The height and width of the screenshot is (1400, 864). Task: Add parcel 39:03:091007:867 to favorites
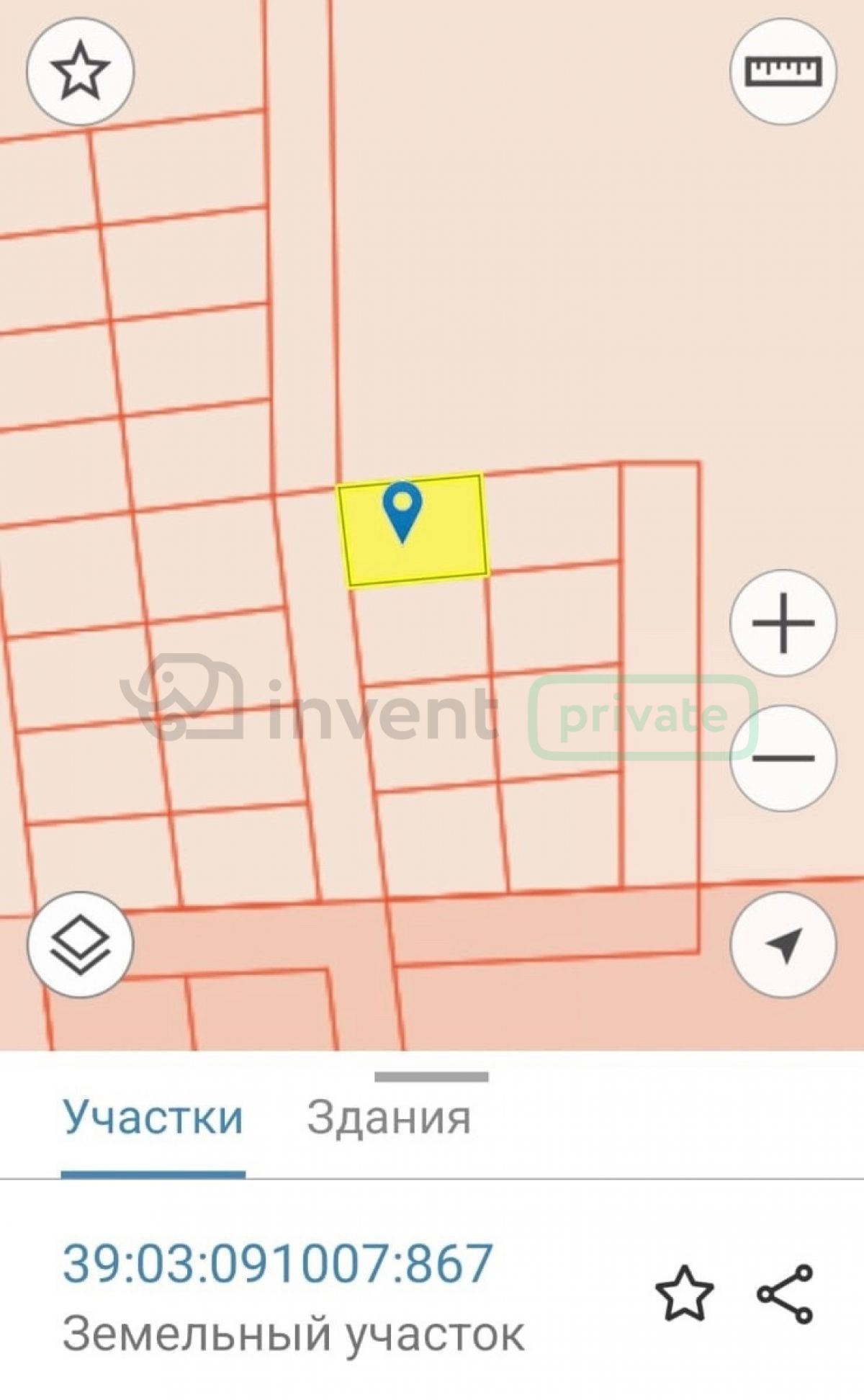685,1294
